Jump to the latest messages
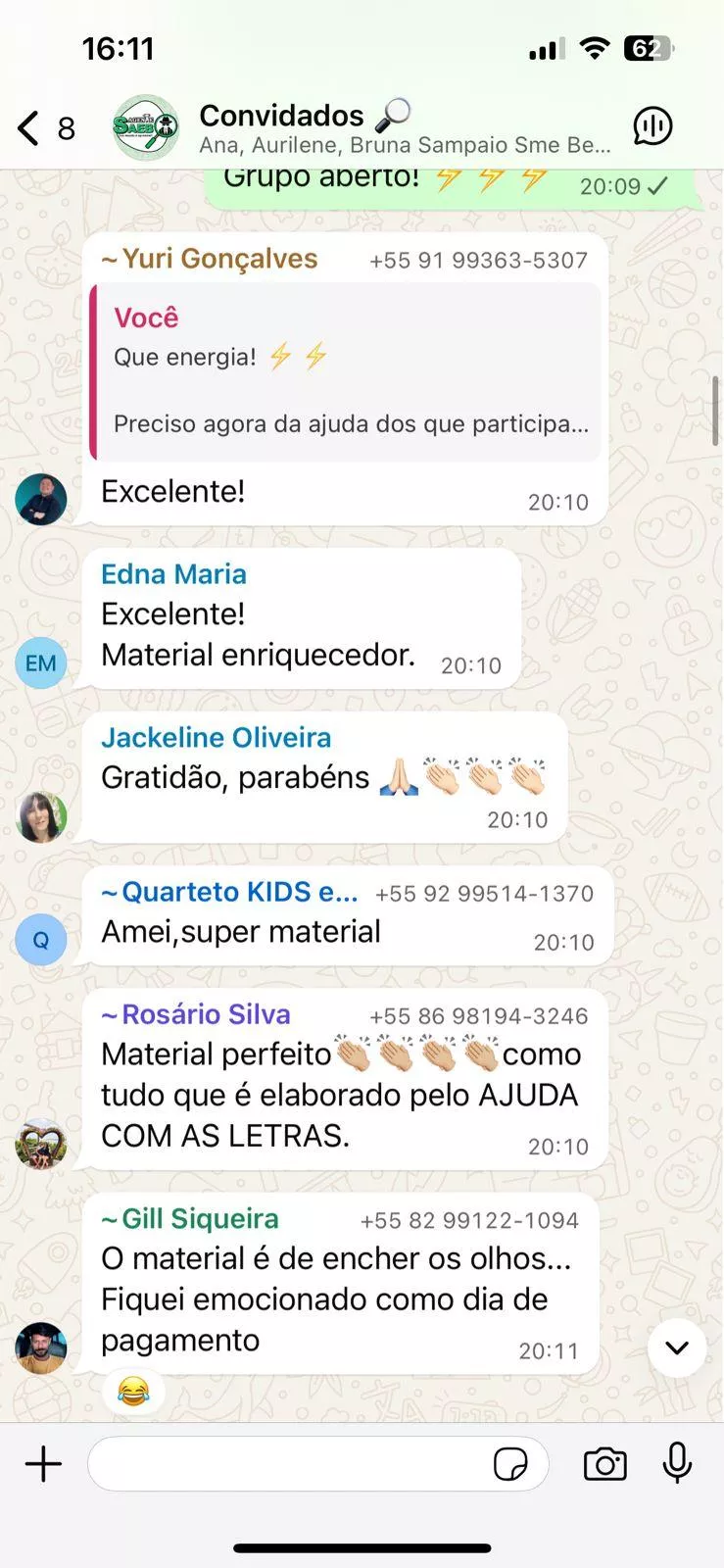724x1568 pixels. 676,1347
